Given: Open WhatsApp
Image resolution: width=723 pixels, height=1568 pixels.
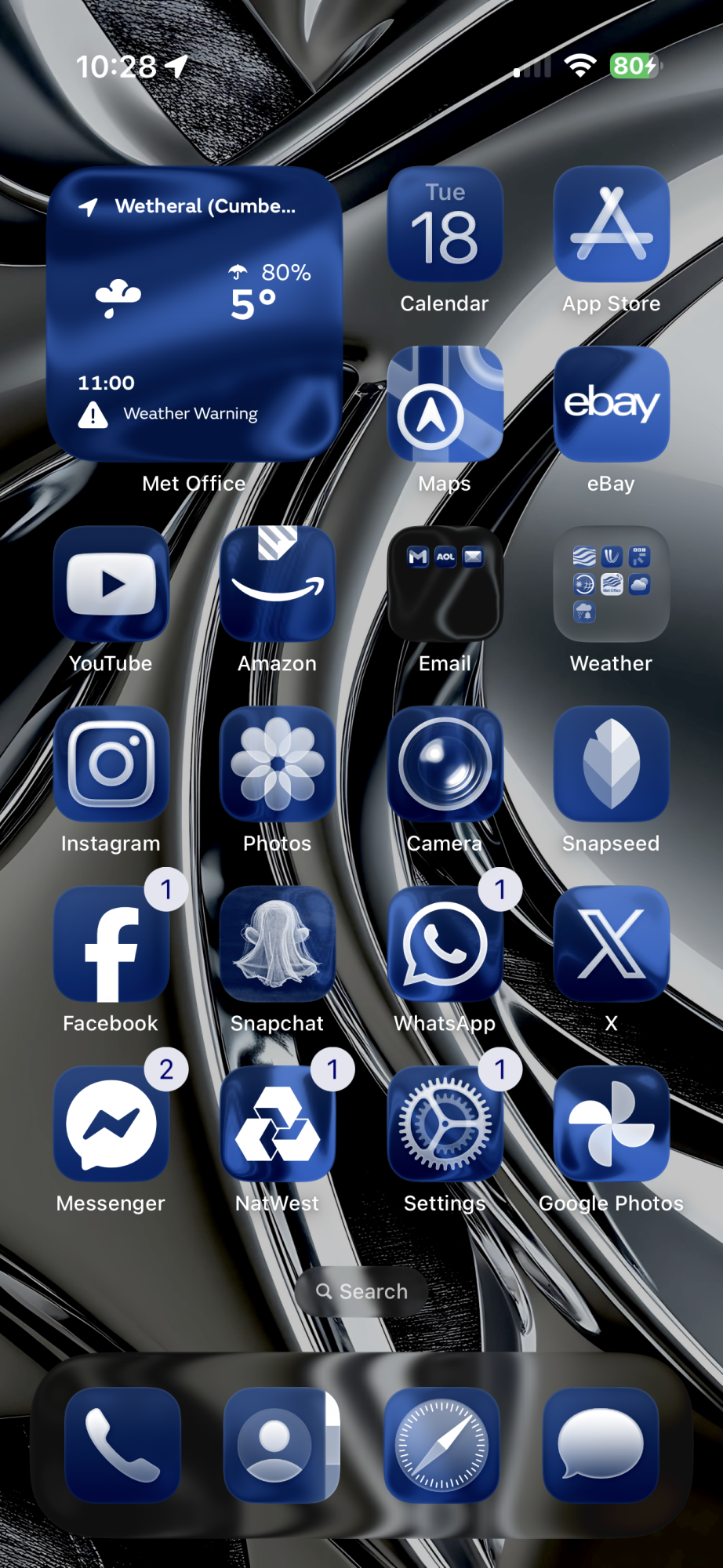Looking at the screenshot, I should [445, 944].
